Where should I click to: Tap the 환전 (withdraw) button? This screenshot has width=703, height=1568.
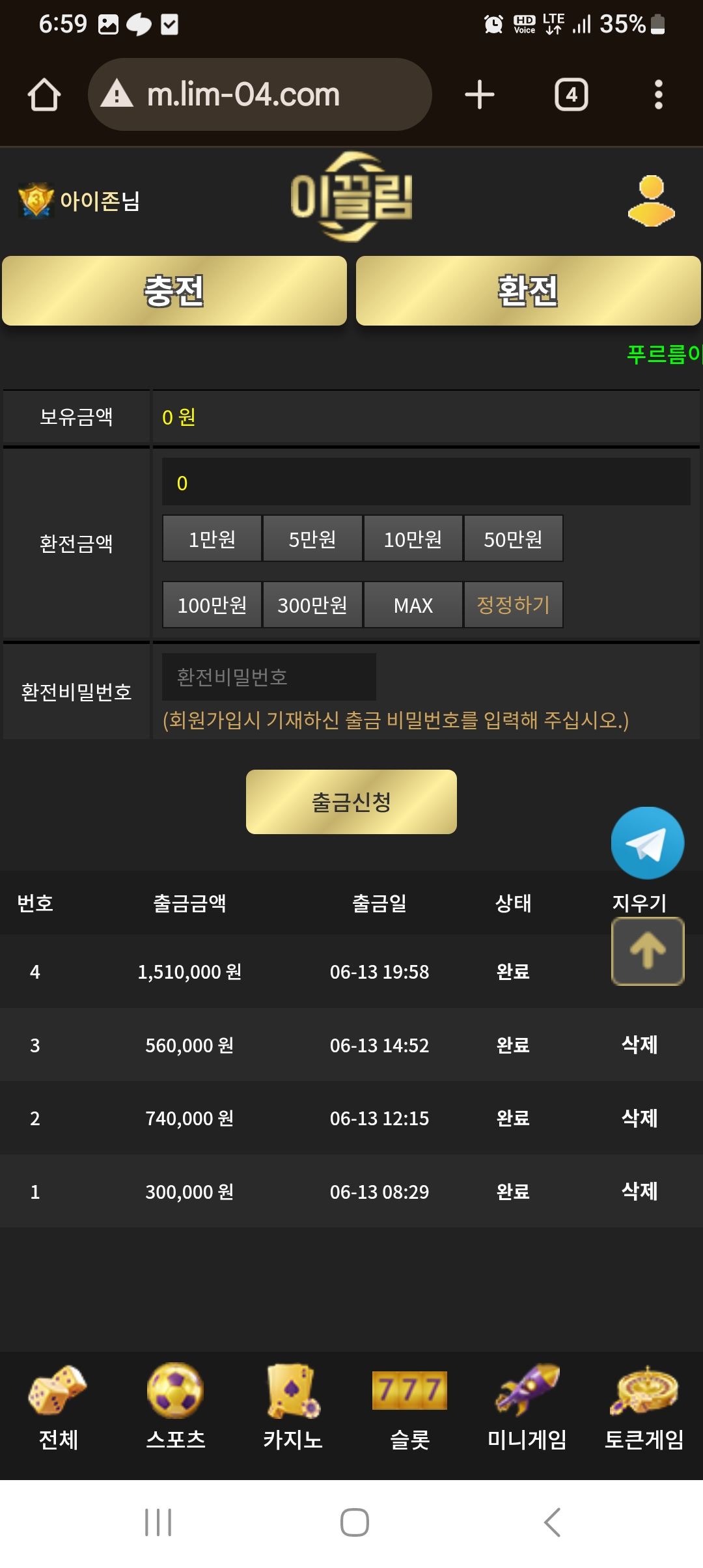point(528,290)
